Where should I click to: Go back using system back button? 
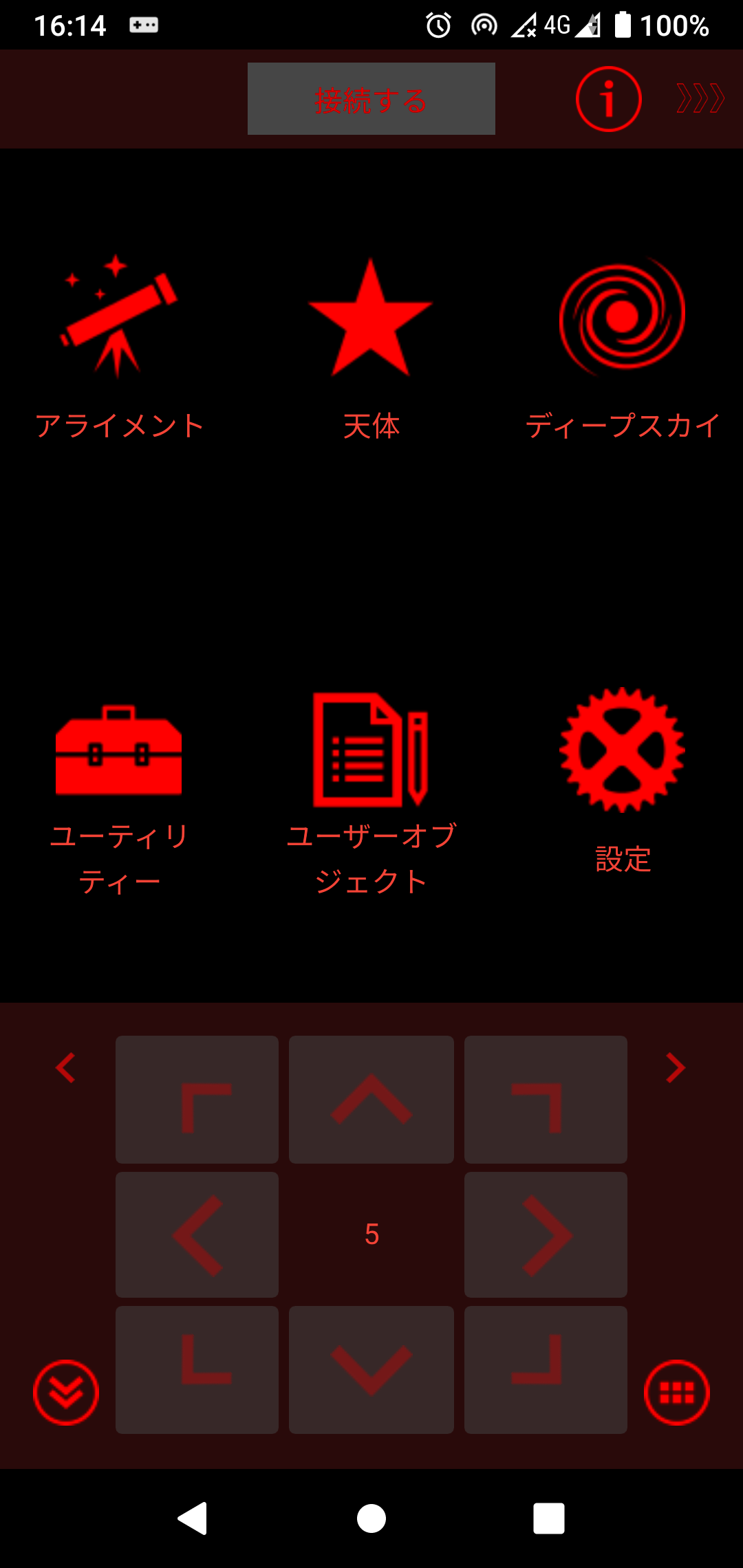pyautogui.click(x=193, y=1518)
